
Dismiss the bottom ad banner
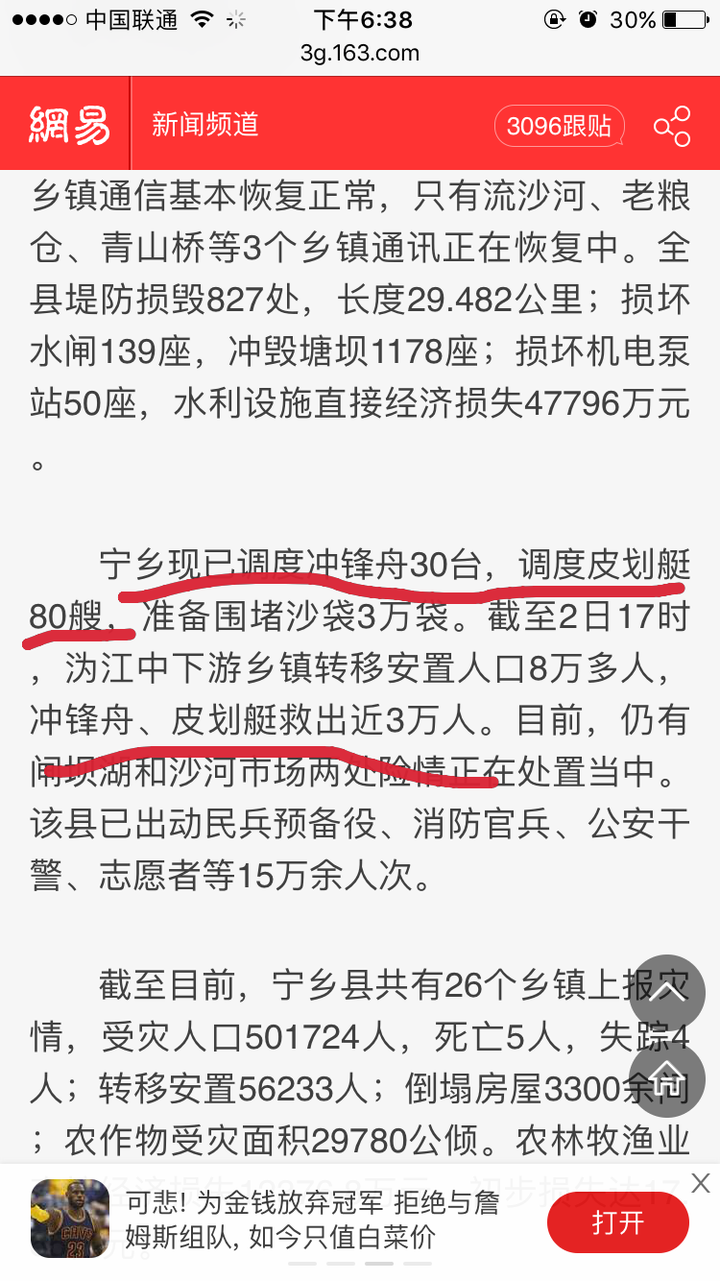click(701, 1184)
